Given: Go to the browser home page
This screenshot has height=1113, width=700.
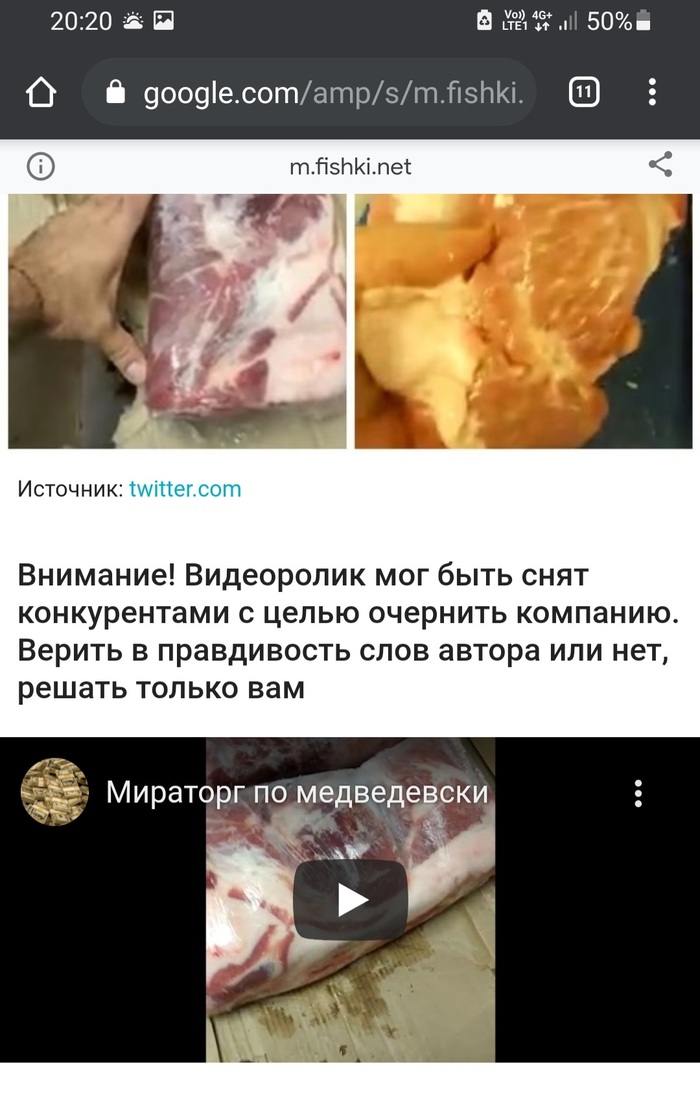Looking at the screenshot, I should [42, 93].
